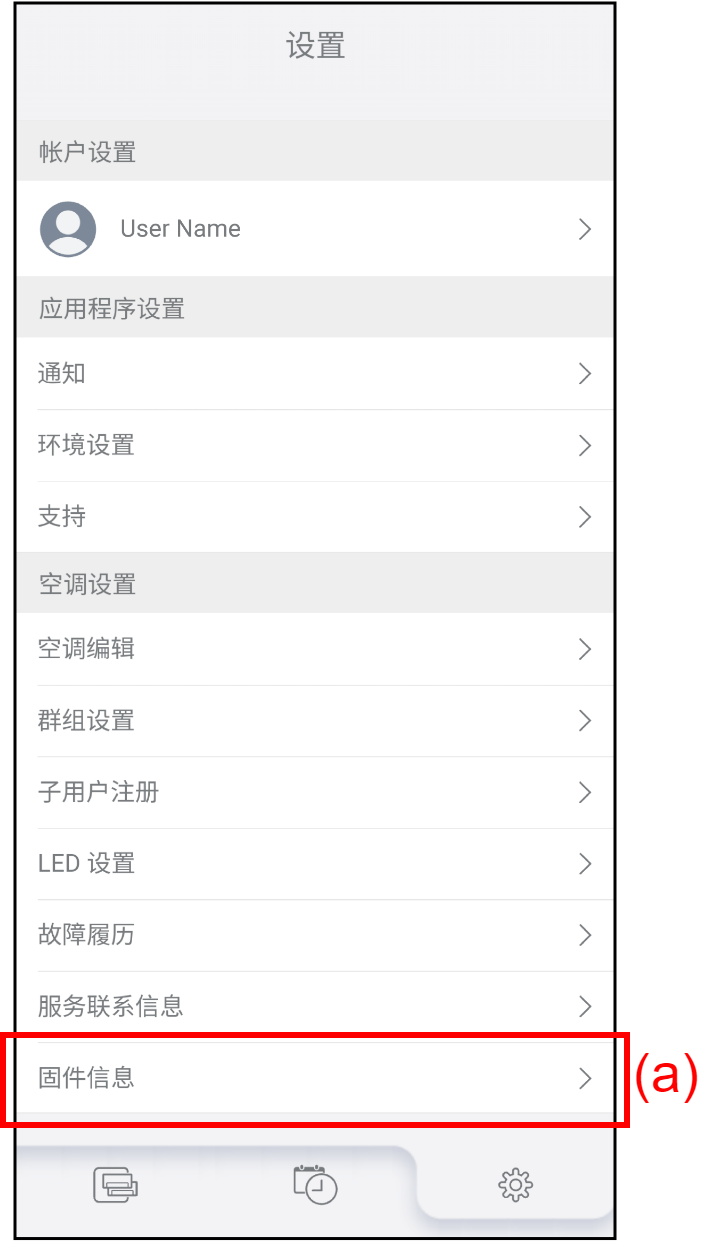This screenshot has width=701, height=1243.
Task: Switch to the air conditioner devices tab
Action: tap(116, 1185)
